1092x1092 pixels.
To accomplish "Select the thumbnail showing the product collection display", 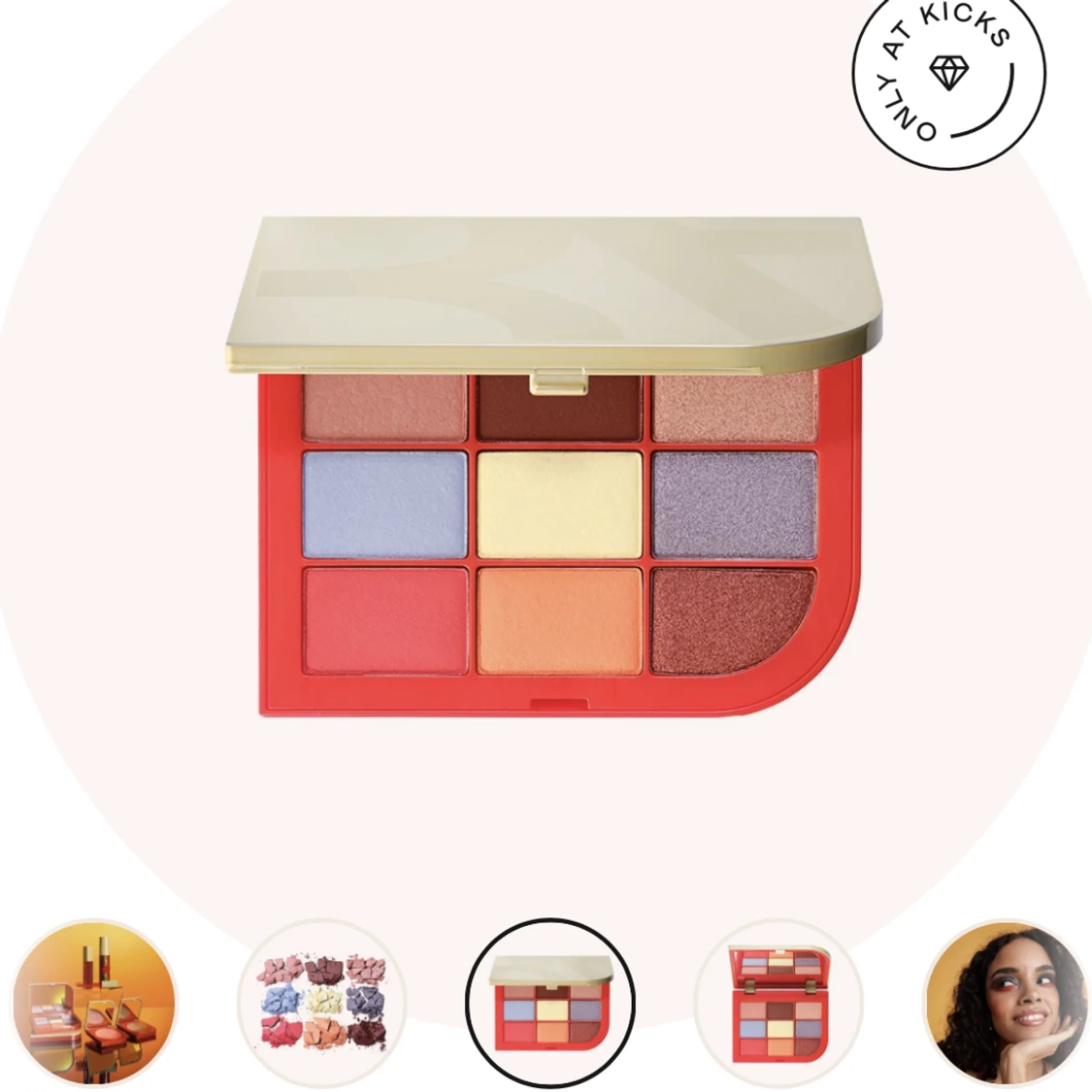I will [x=94, y=1003].
